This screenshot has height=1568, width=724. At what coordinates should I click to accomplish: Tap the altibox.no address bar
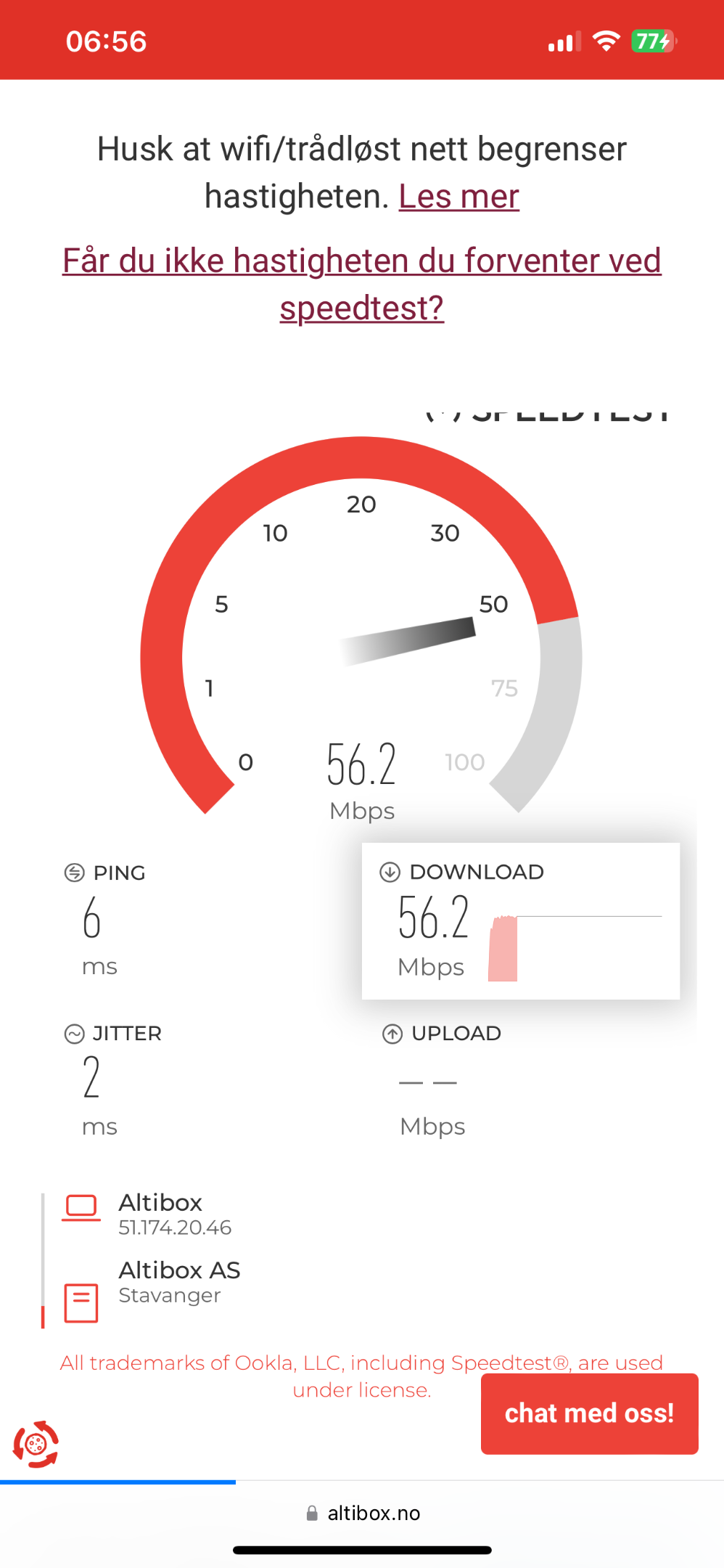click(x=363, y=1513)
